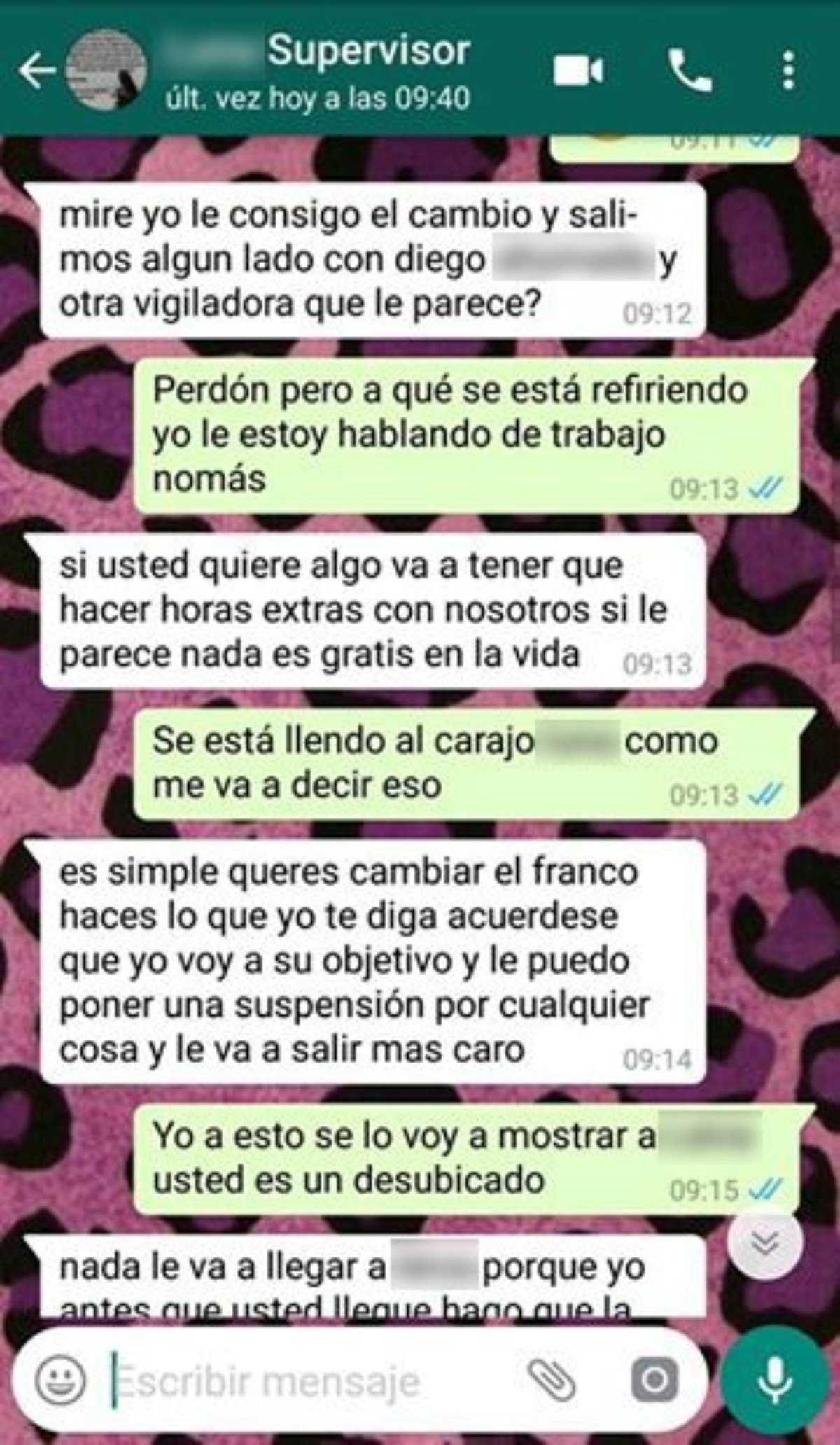
Task: Attach a file with the paperclip
Action: click(552, 1379)
